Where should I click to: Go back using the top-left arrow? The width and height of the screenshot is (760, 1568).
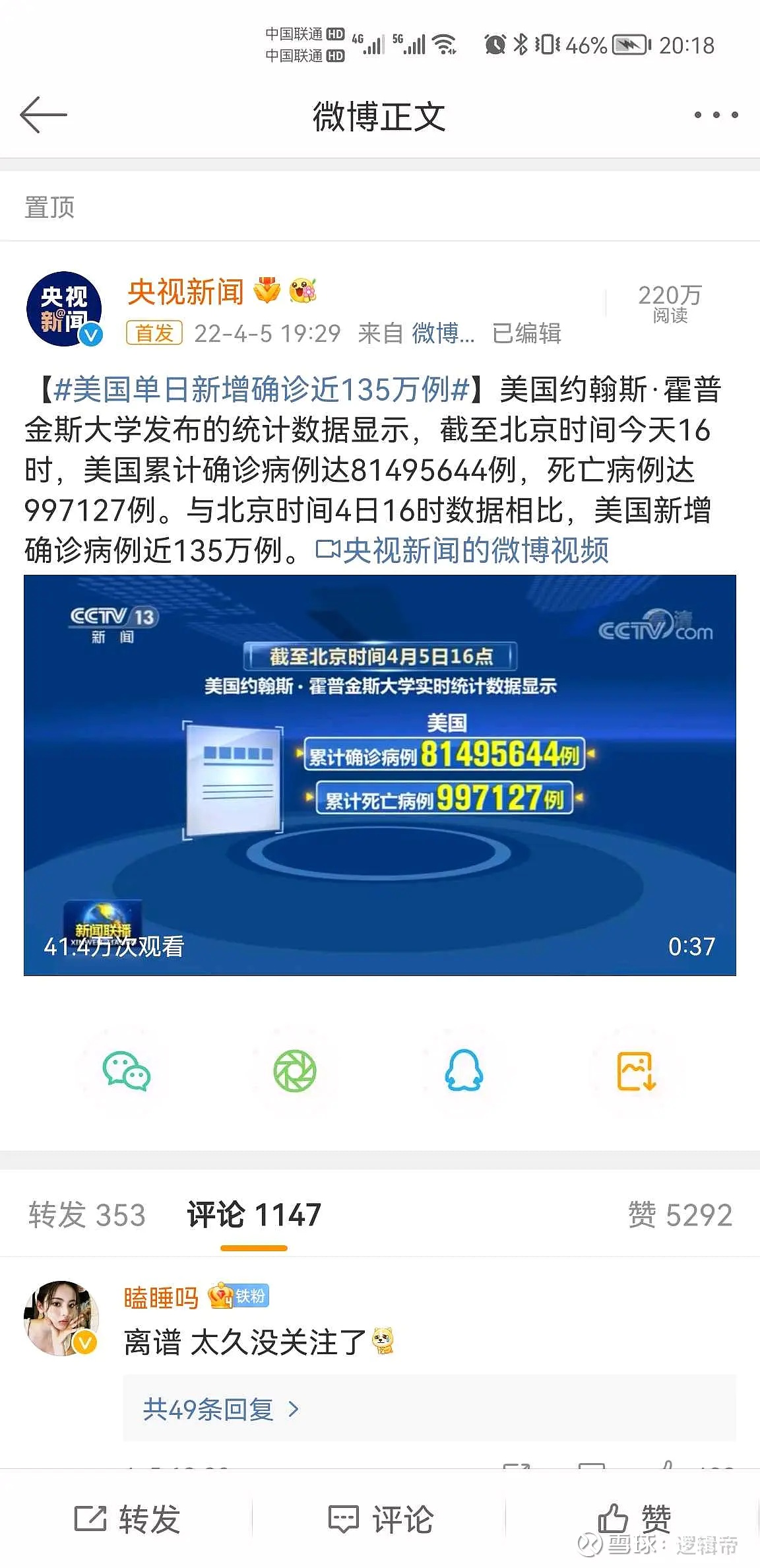point(44,115)
